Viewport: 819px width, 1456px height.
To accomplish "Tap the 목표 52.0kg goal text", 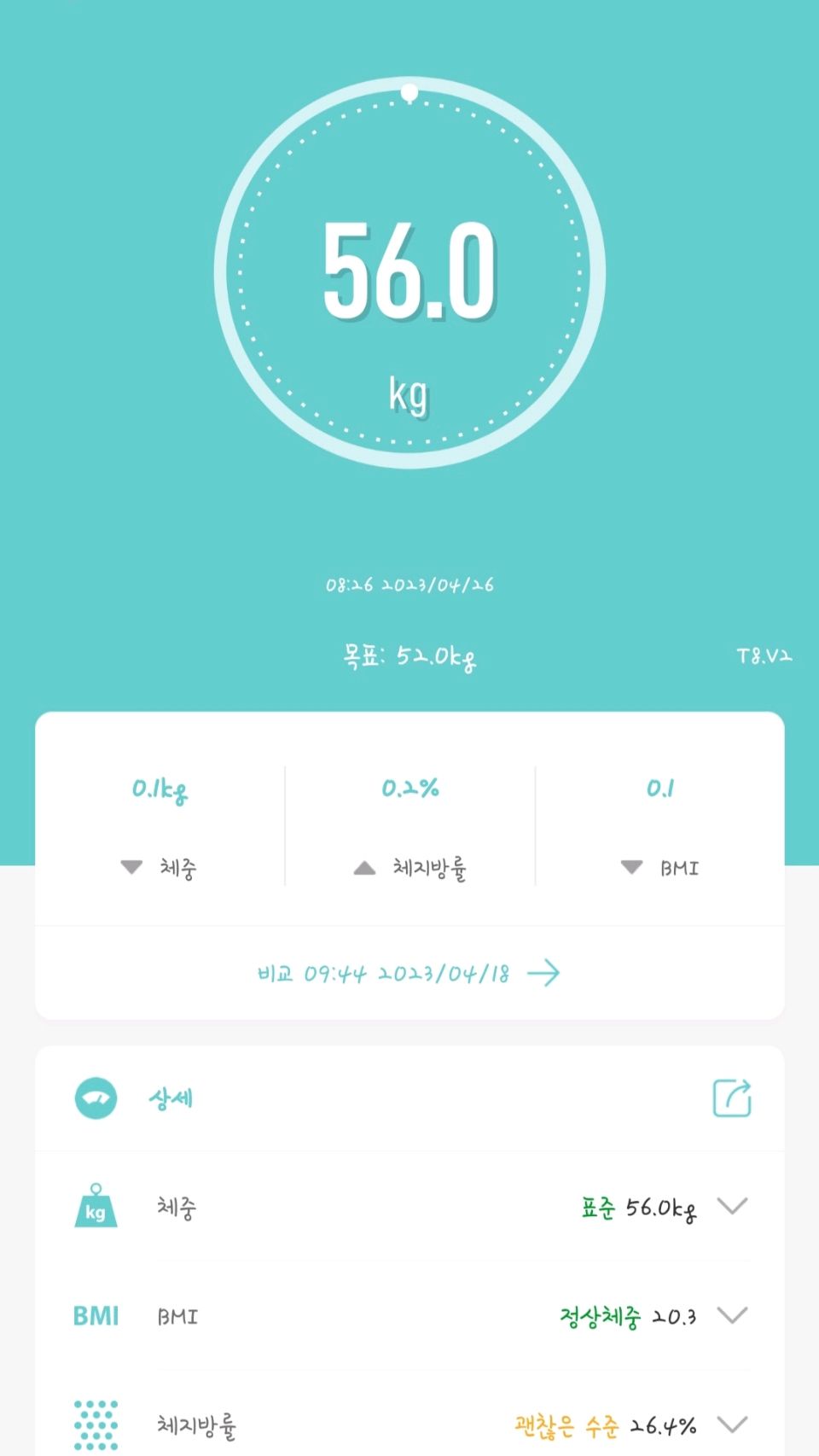I will (x=409, y=656).
